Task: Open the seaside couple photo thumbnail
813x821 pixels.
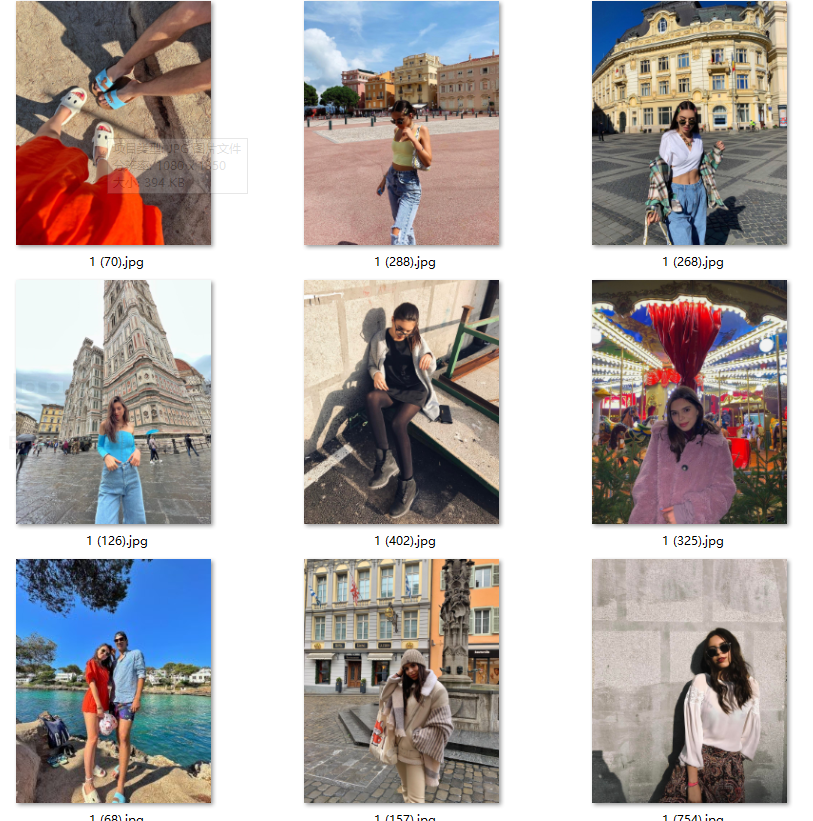Action: click(x=113, y=681)
